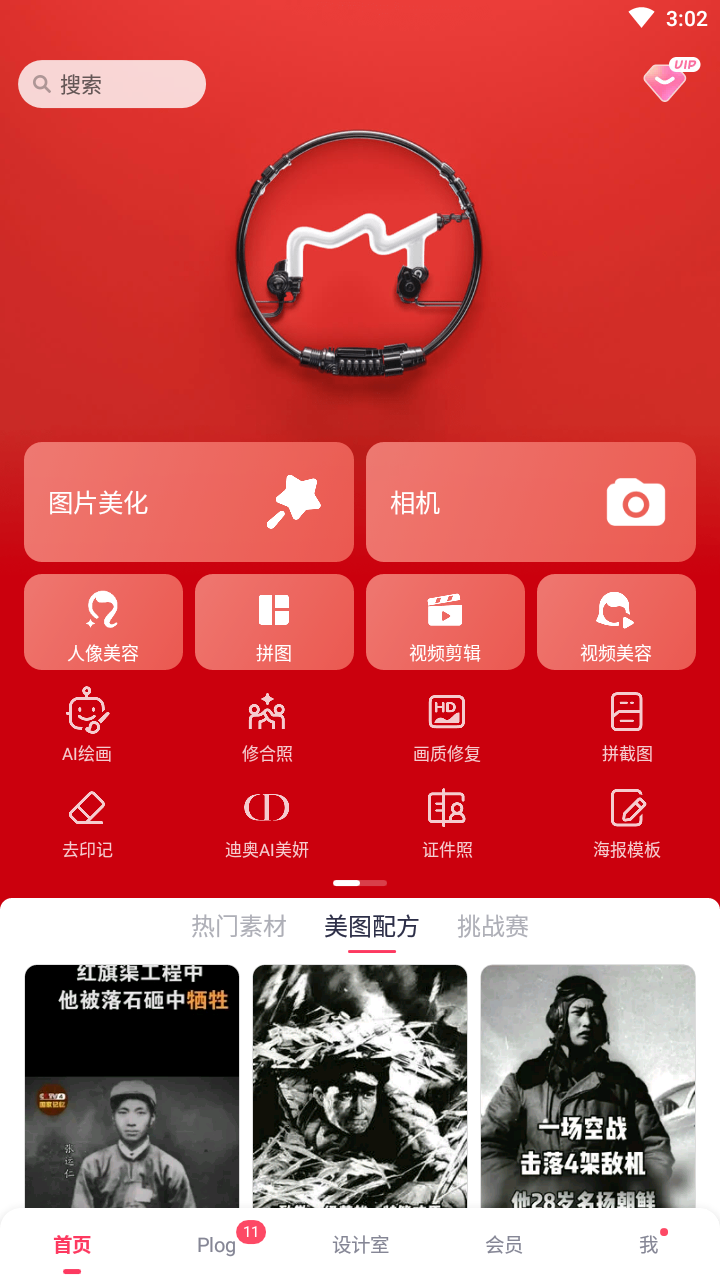The image size is (720, 1280).
Task: Start 视频剪辑 video editing
Action: [x=445, y=622]
